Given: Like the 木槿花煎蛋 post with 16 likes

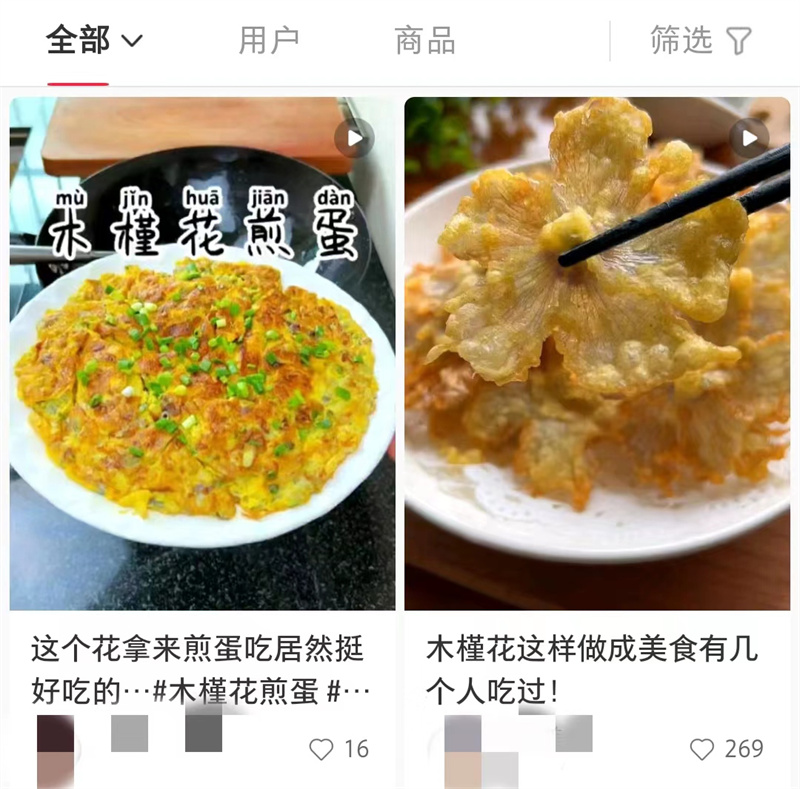Looking at the screenshot, I should click(x=321, y=749).
